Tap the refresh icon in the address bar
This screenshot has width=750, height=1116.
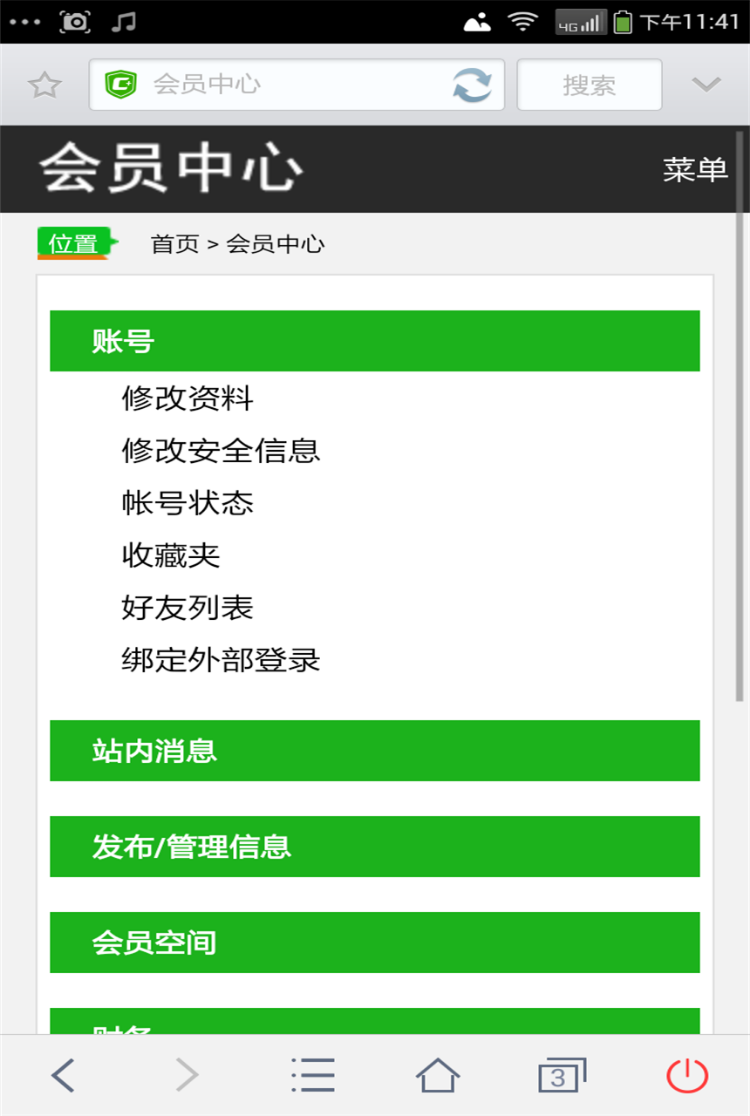click(472, 84)
